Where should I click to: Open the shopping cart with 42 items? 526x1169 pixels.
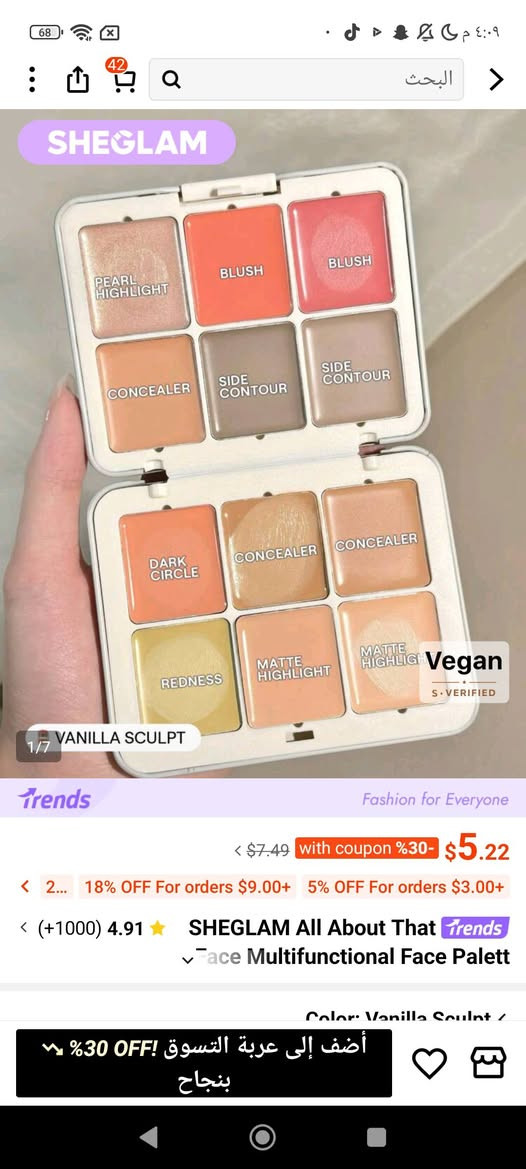pyautogui.click(x=122, y=76)
